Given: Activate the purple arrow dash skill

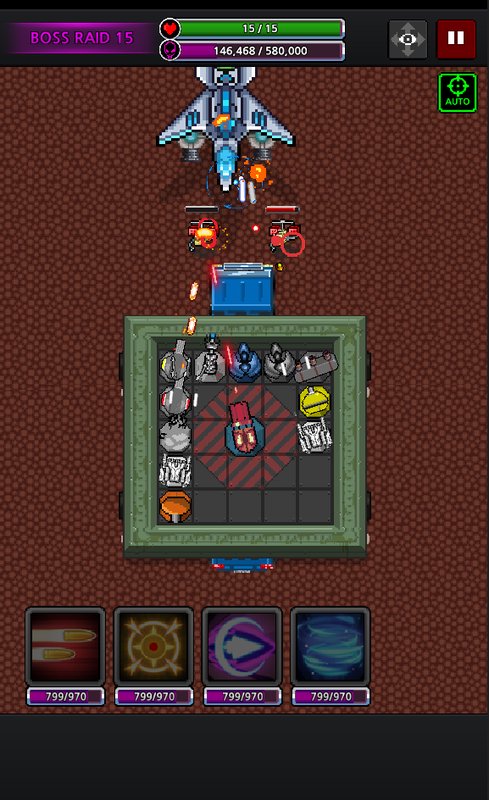Looking at the screenshot, I should pyautogui.click(x=242, y=646).
